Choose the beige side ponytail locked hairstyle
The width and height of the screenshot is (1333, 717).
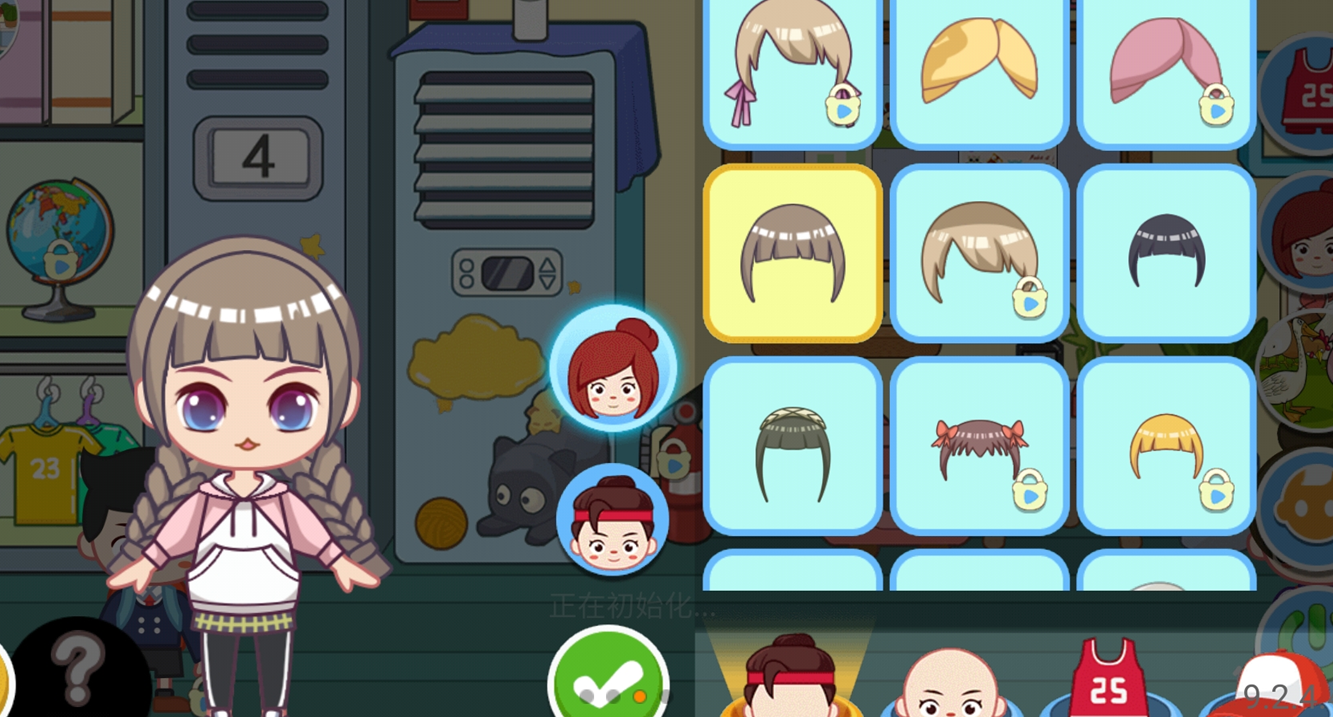coord(978,254)
